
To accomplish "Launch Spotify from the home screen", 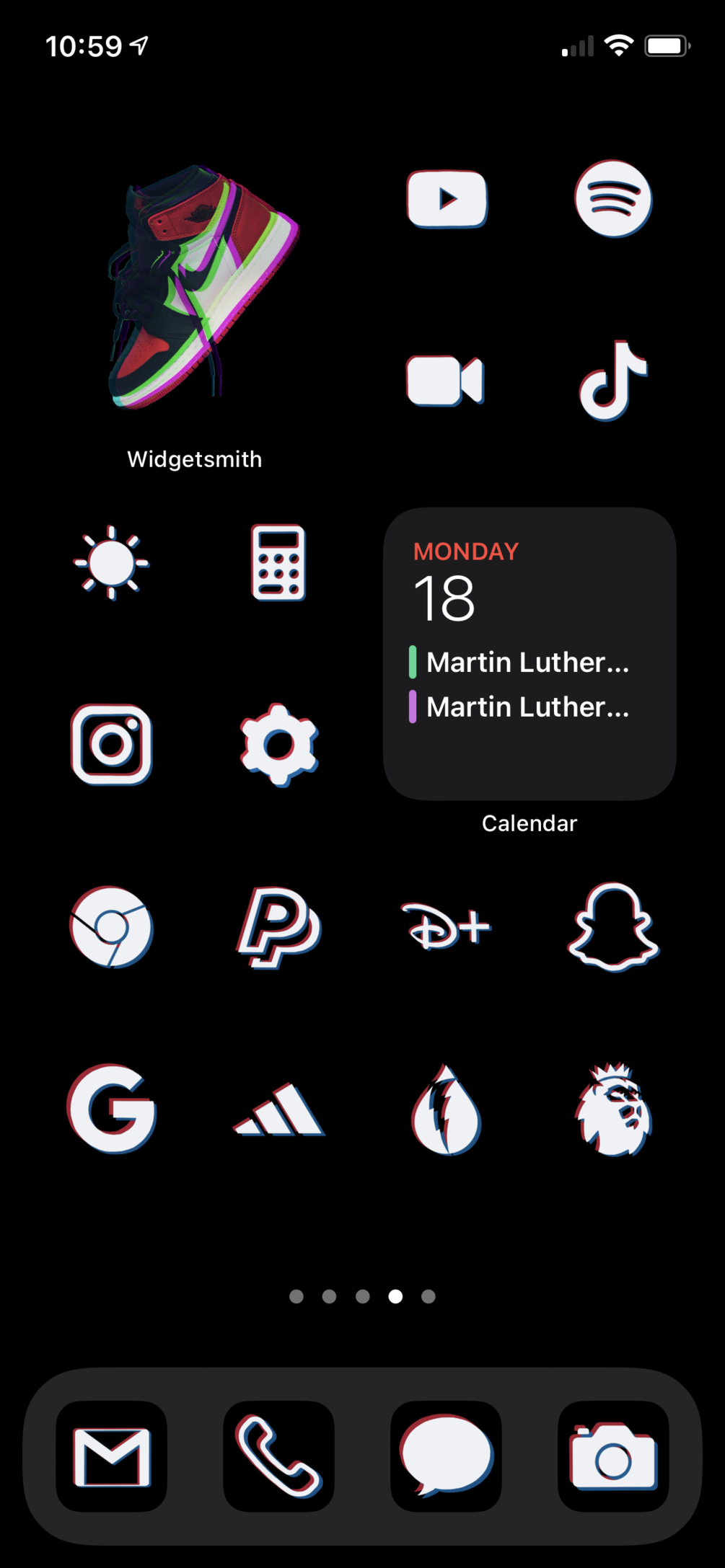I will click(x=613, y=199).
